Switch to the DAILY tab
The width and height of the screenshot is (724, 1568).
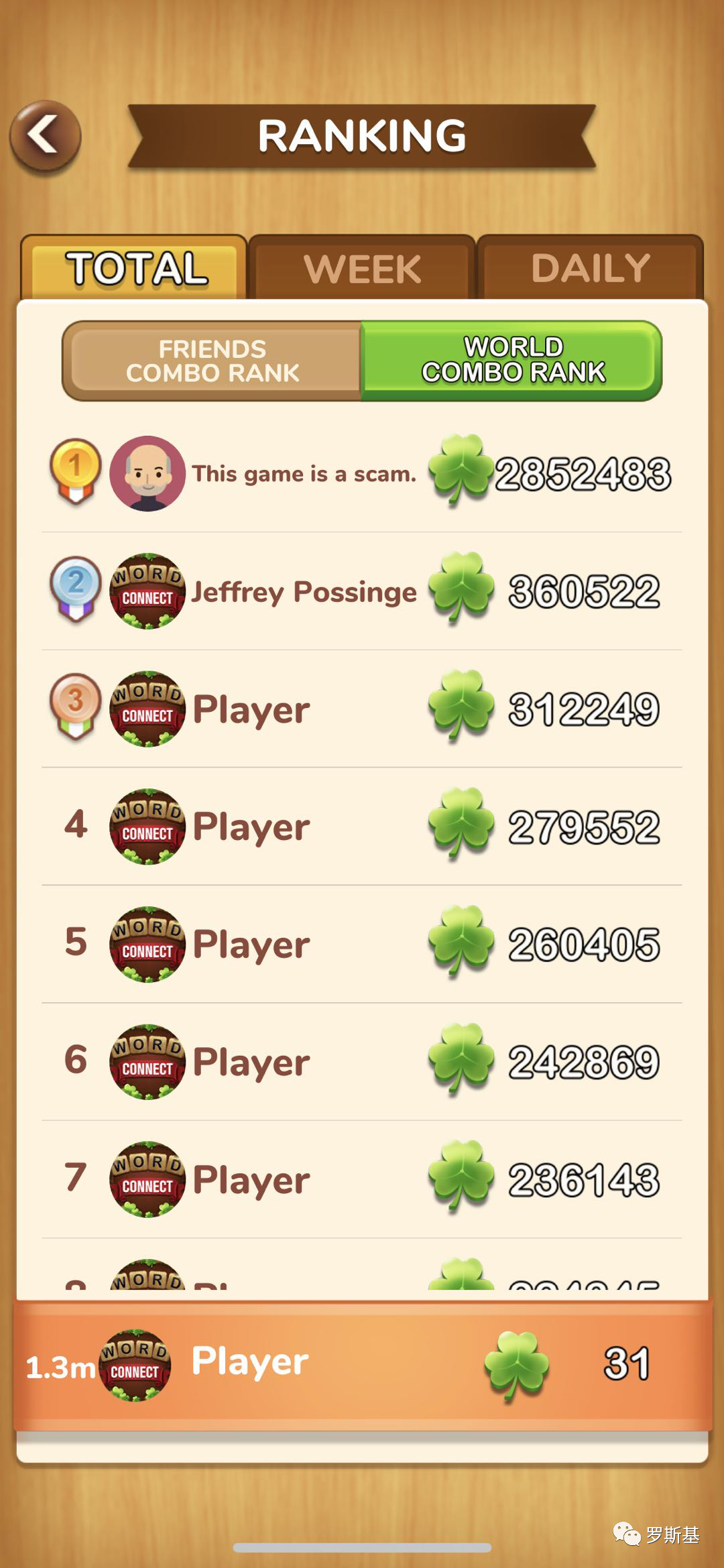point(590,269)
